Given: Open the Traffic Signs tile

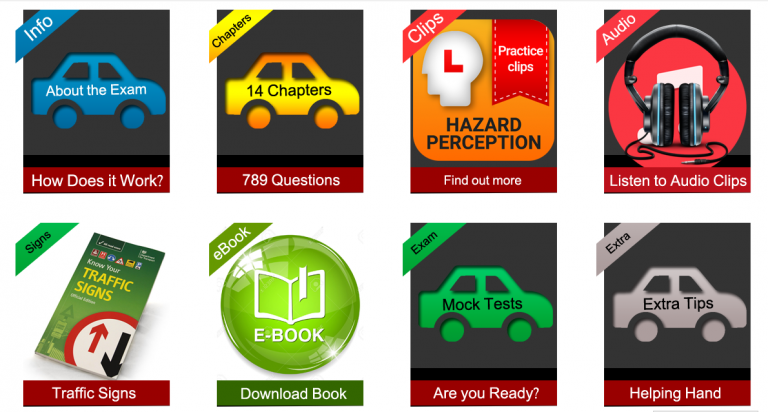Looking at the screenshot, I should 96,305.
